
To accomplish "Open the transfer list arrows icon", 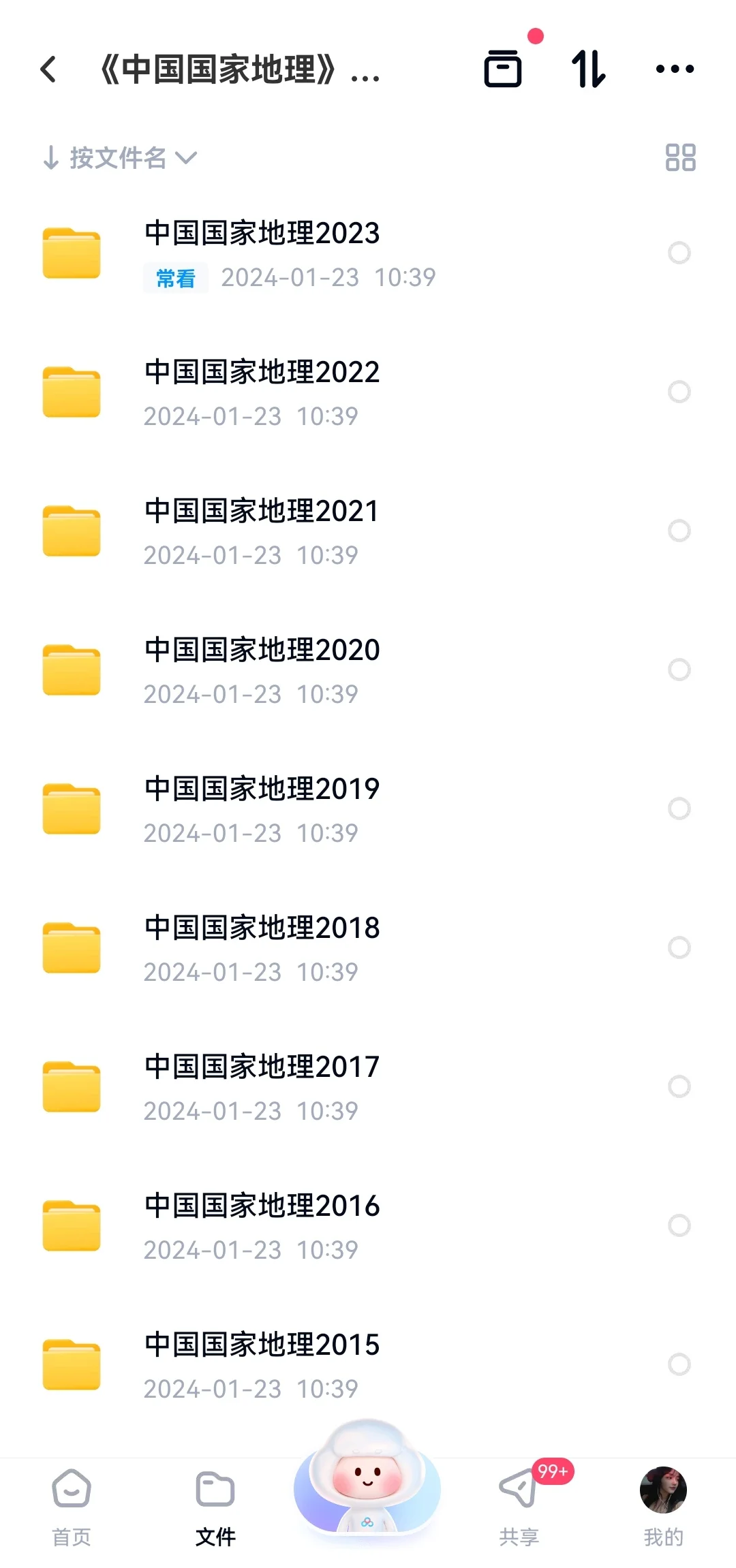I will (x=589, y=69).
